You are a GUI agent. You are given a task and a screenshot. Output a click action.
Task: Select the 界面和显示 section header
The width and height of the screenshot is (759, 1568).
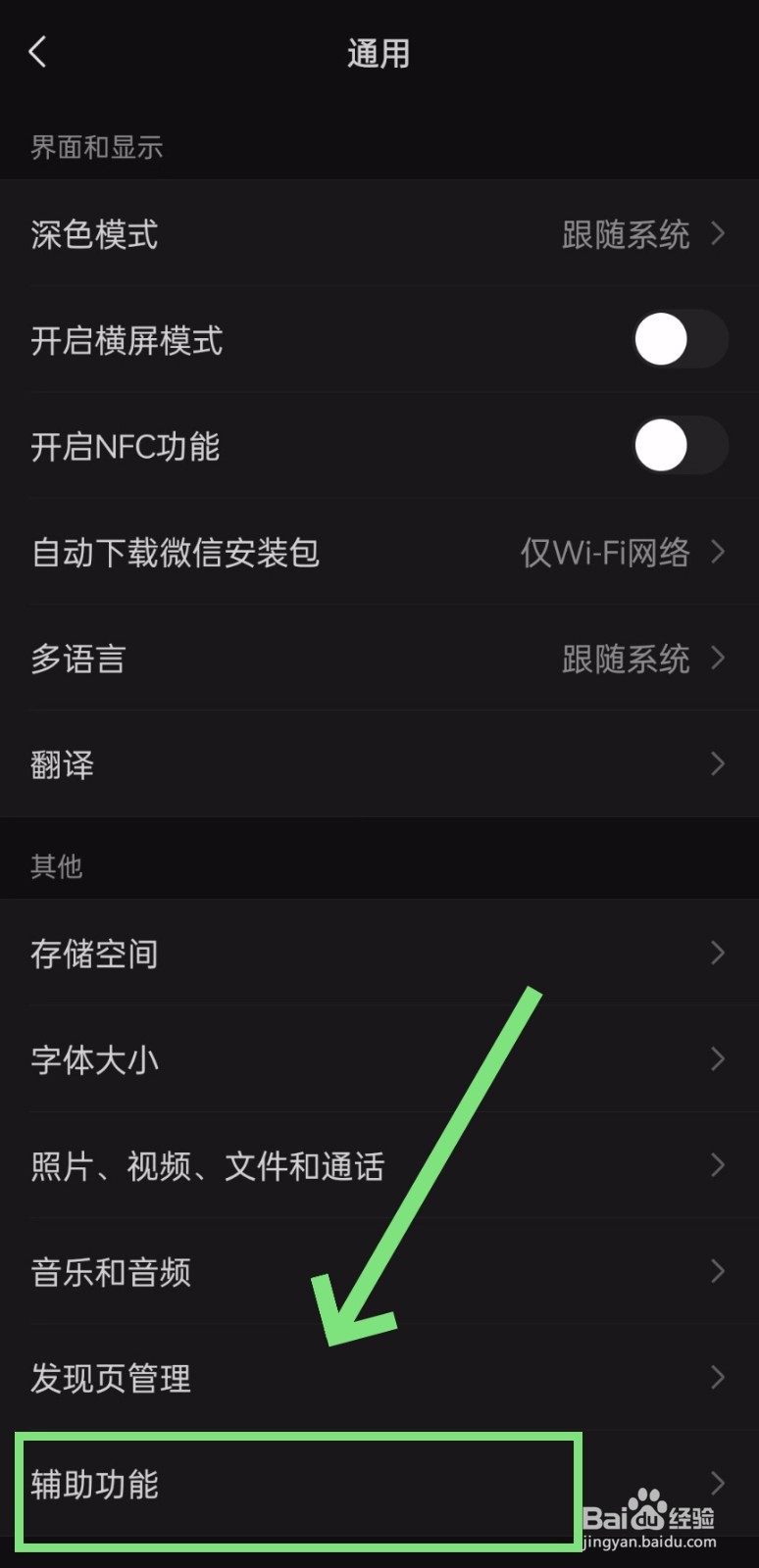click(96, 147)
